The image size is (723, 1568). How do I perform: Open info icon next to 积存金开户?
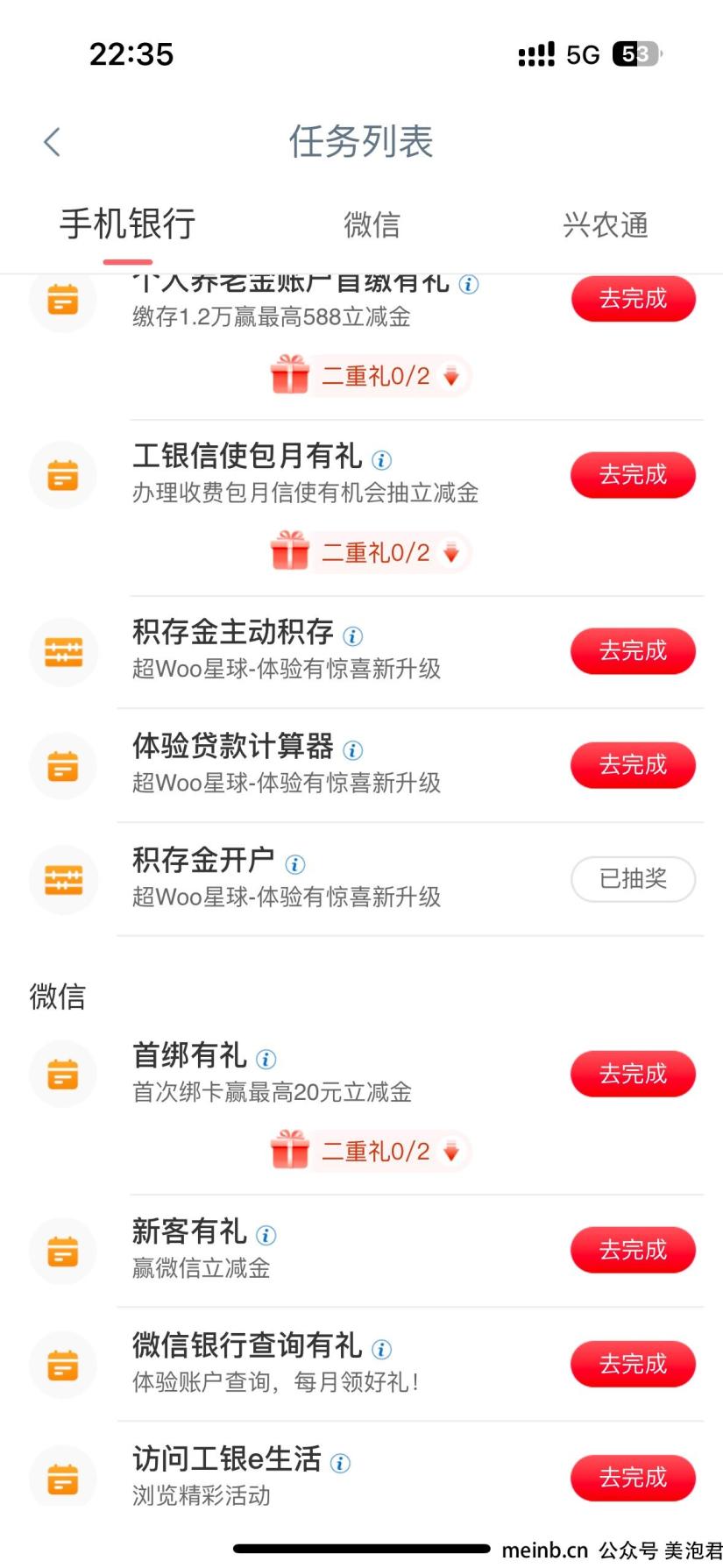coord(295,864)
